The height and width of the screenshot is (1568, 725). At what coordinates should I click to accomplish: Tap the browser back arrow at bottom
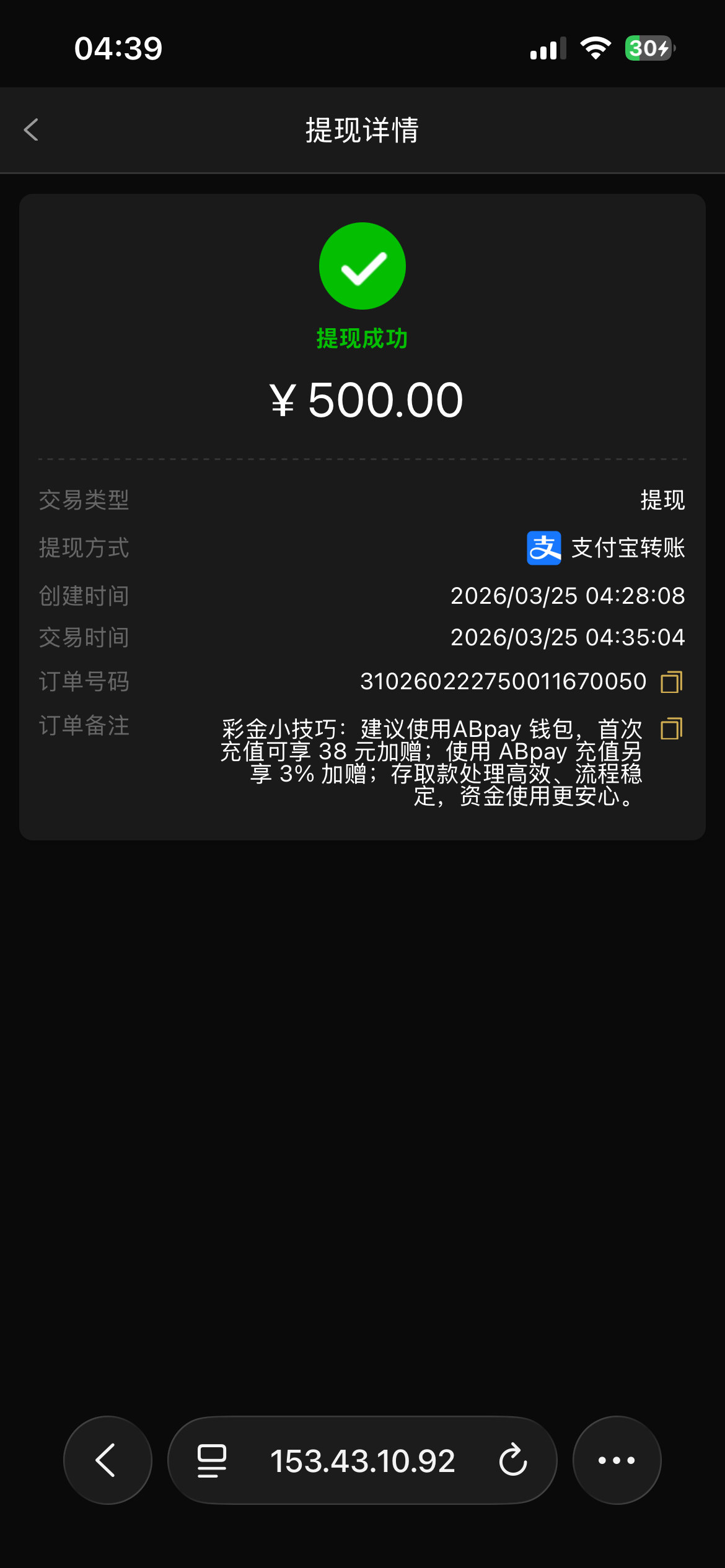(107, 1460)
